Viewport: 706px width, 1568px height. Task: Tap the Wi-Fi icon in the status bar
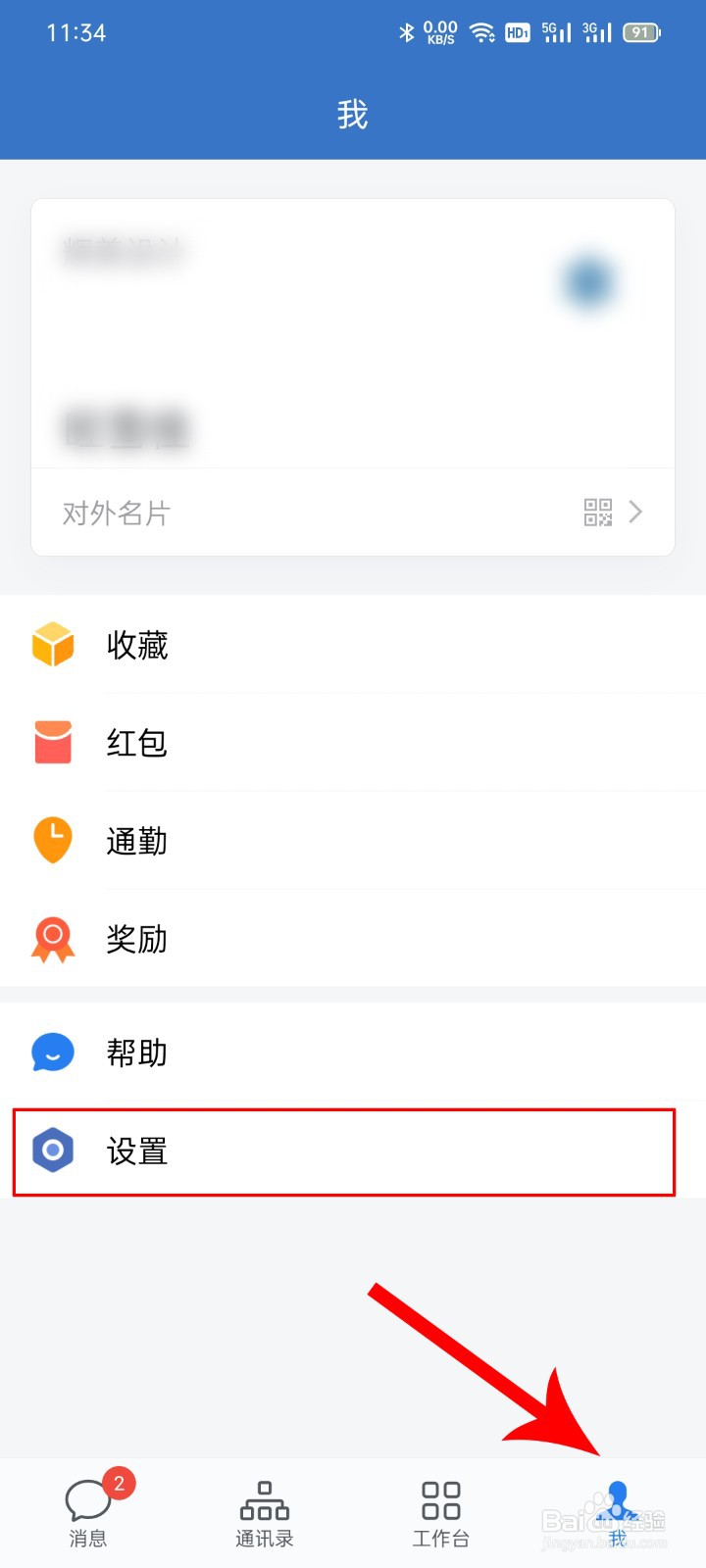[482, 31]
